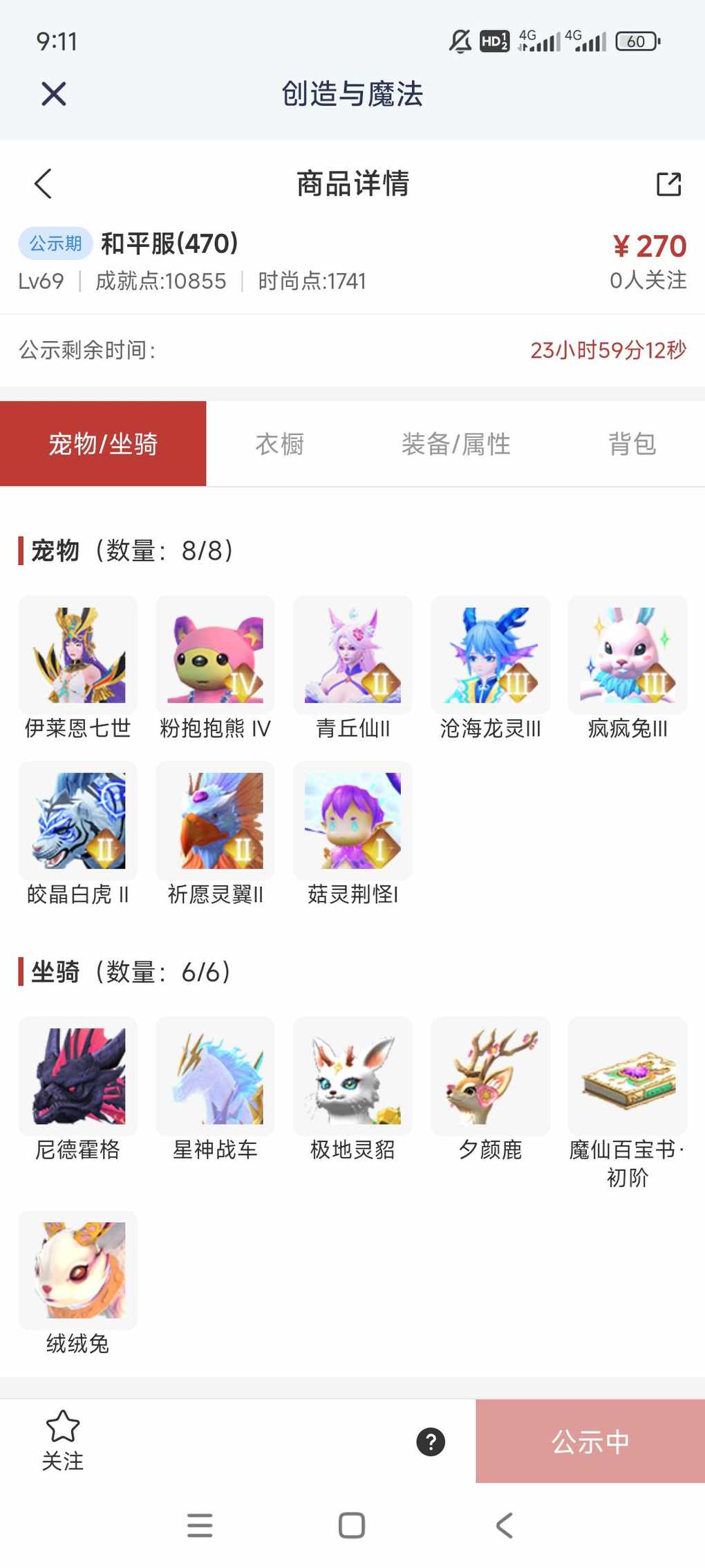
Task: Select the 背包 tab
Action: [632, 444]
